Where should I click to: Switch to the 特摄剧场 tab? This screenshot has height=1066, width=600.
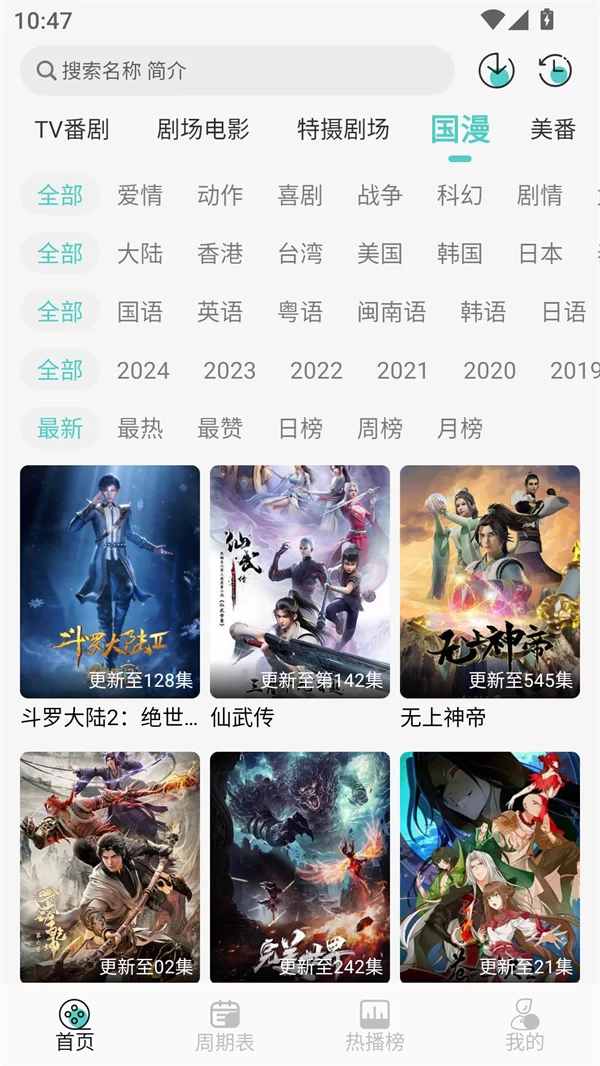(x=343, y=130)
